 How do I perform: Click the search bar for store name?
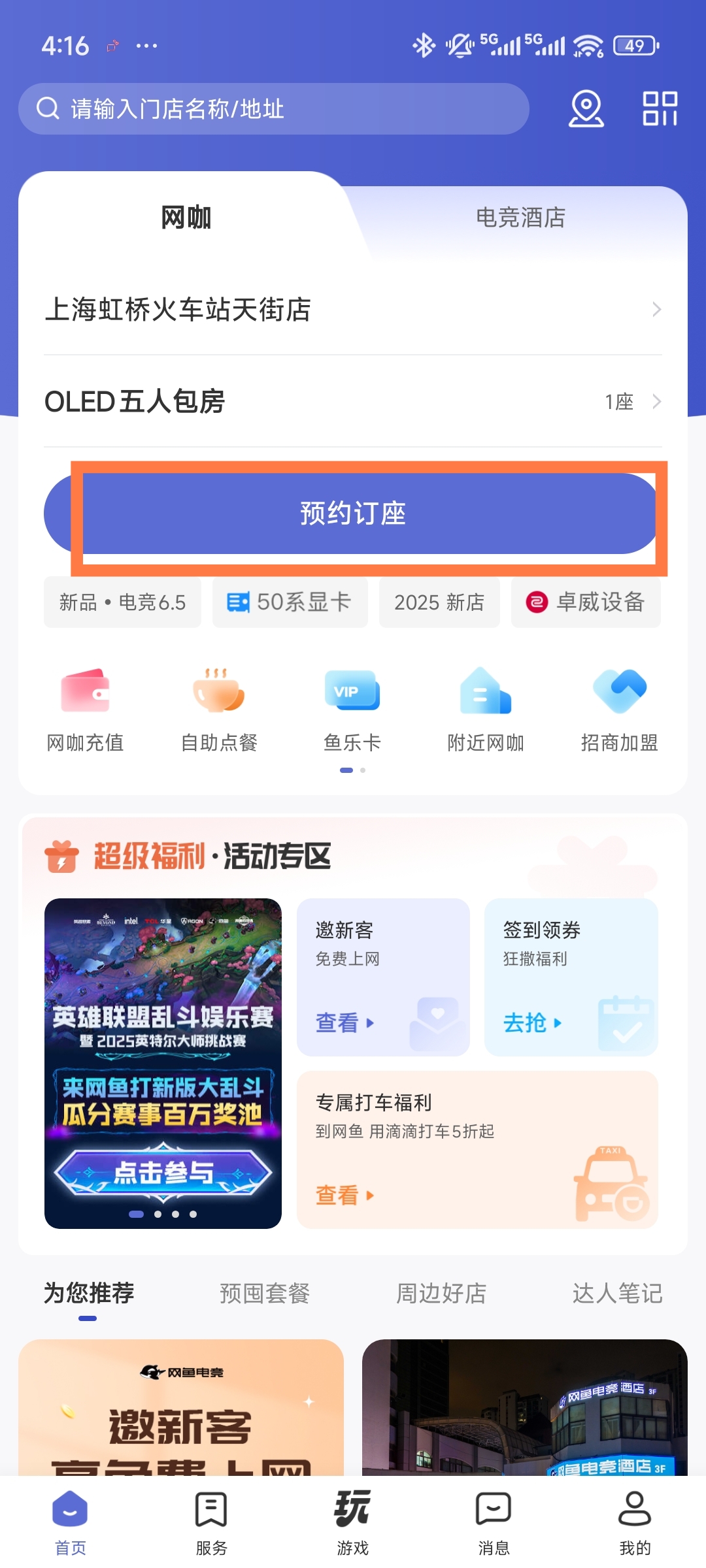[275, 109]
